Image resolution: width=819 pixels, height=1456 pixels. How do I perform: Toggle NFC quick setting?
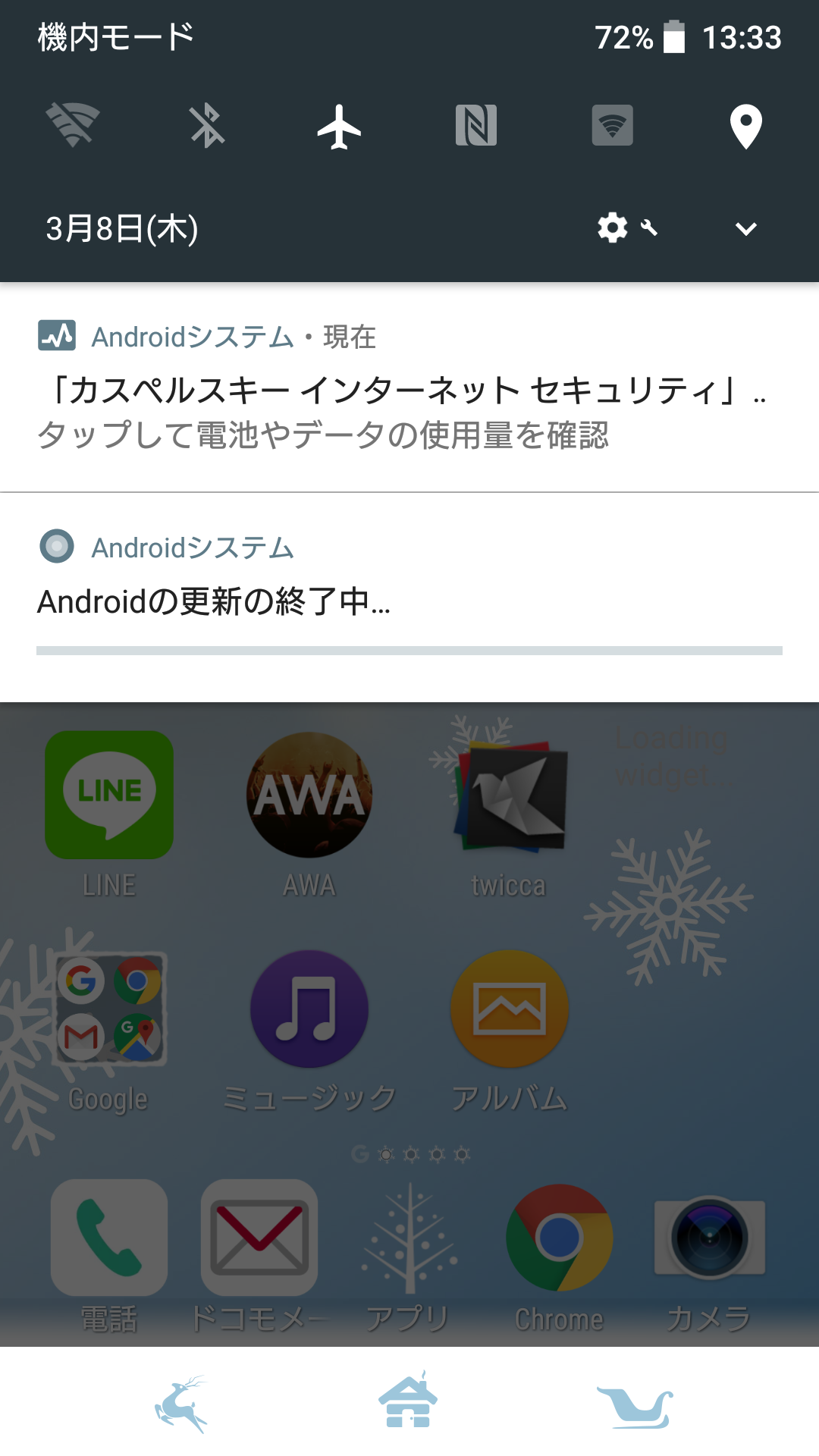point(476,125)
